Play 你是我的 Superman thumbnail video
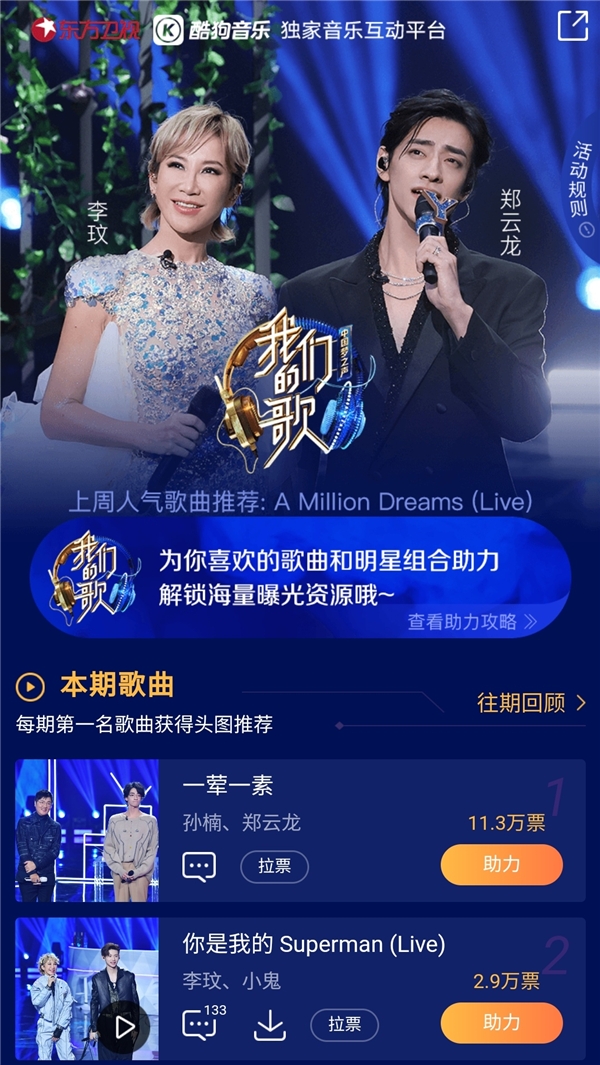Image resolution: width=600 pixels, height=1065 pixels. (x=124, y=1027)
